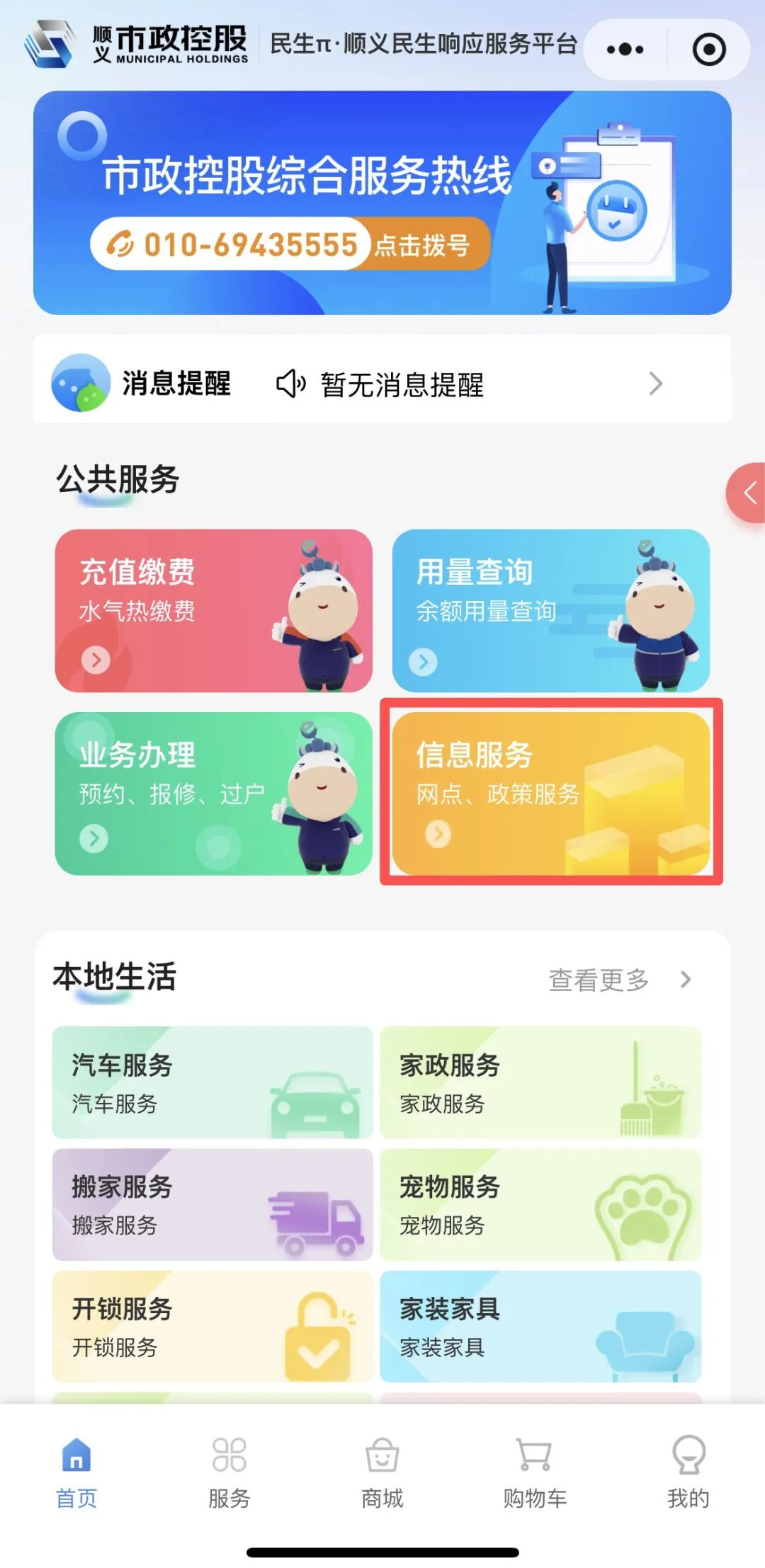
Task: Choose the 搬家服务 moving card
Action: [x=212, y=1203]
